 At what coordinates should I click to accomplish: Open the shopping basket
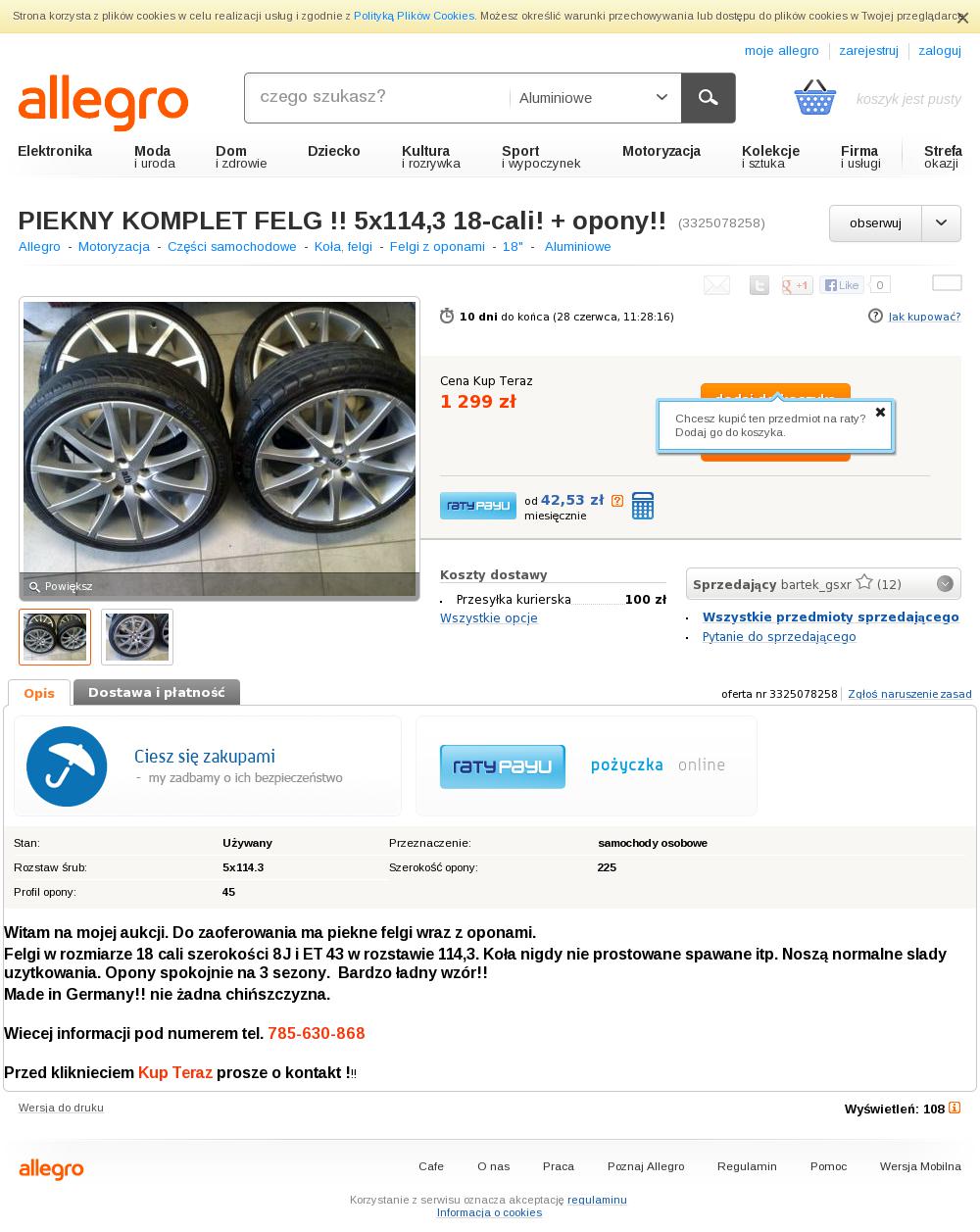[815, 98]
